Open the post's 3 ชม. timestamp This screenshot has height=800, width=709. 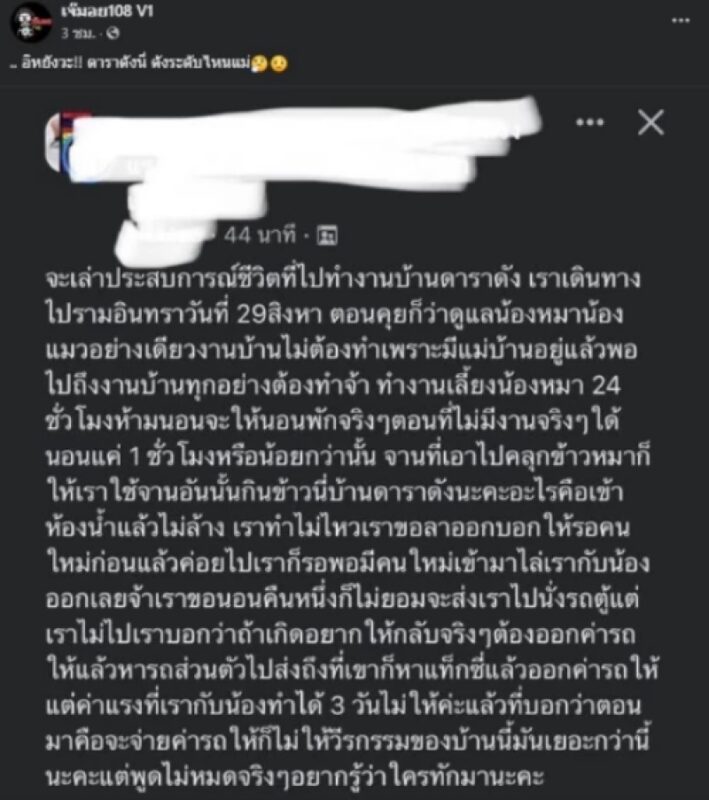(74, 33)
